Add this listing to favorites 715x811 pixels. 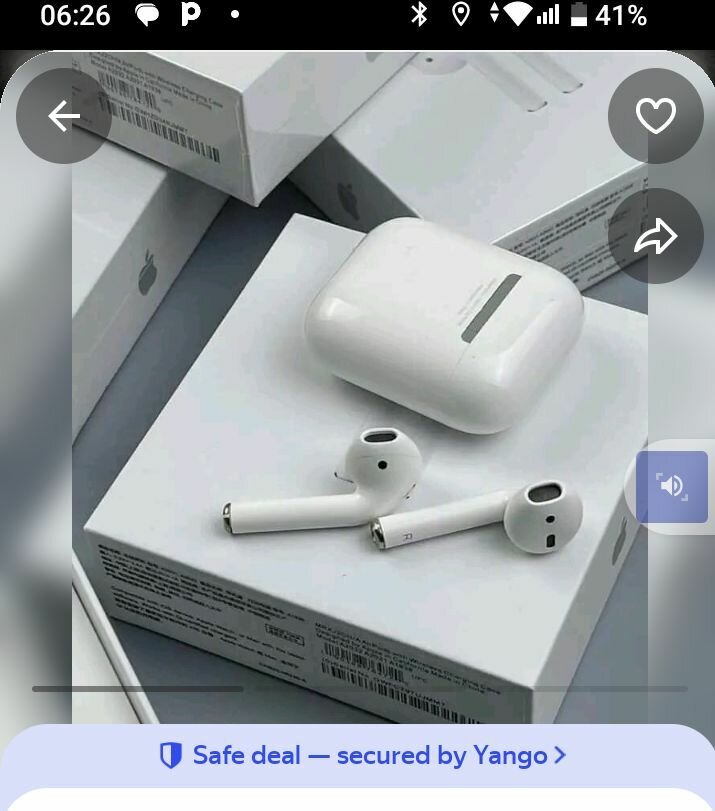pos(656,116)
